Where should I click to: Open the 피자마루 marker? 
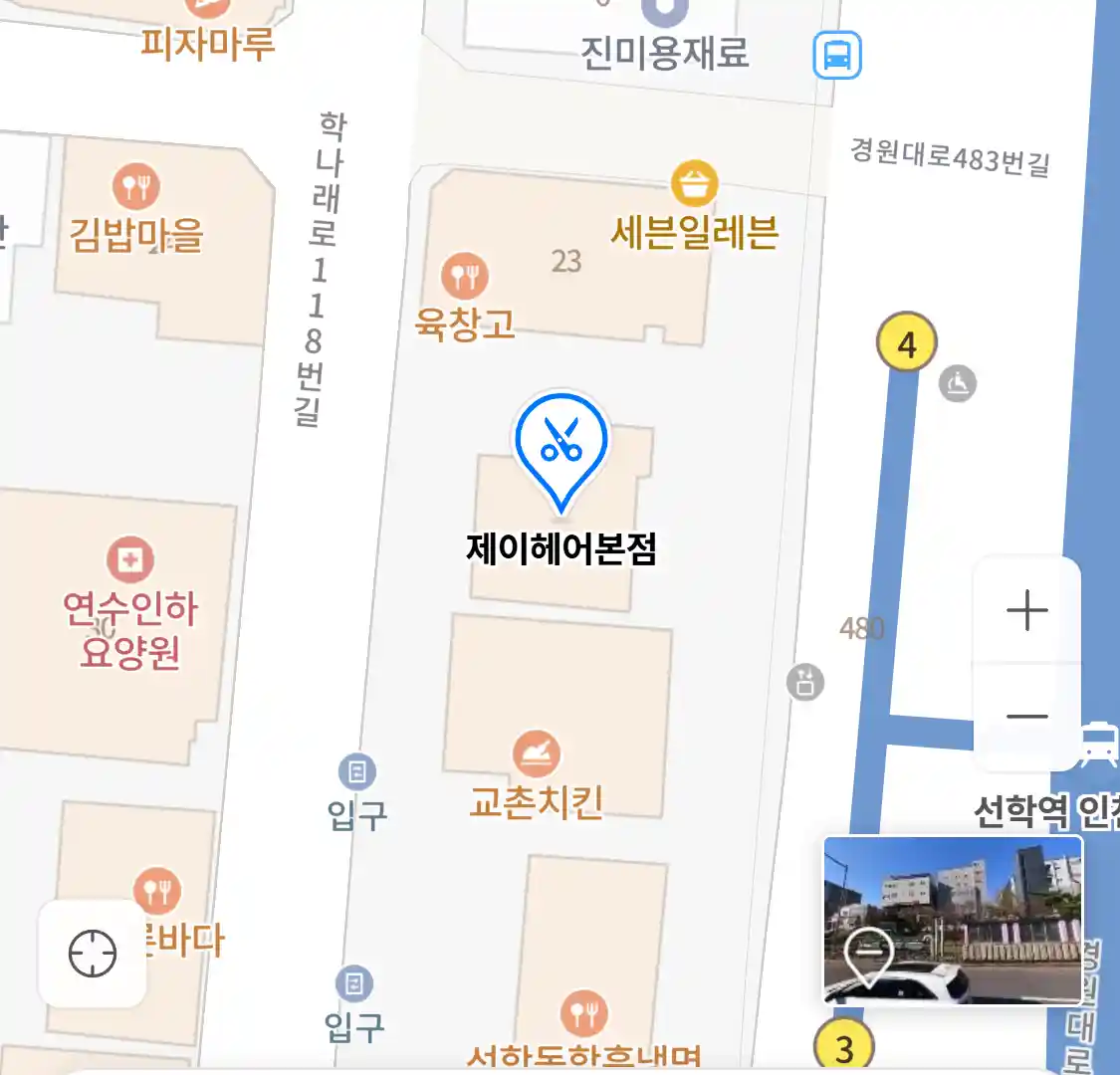pos(207,8)
